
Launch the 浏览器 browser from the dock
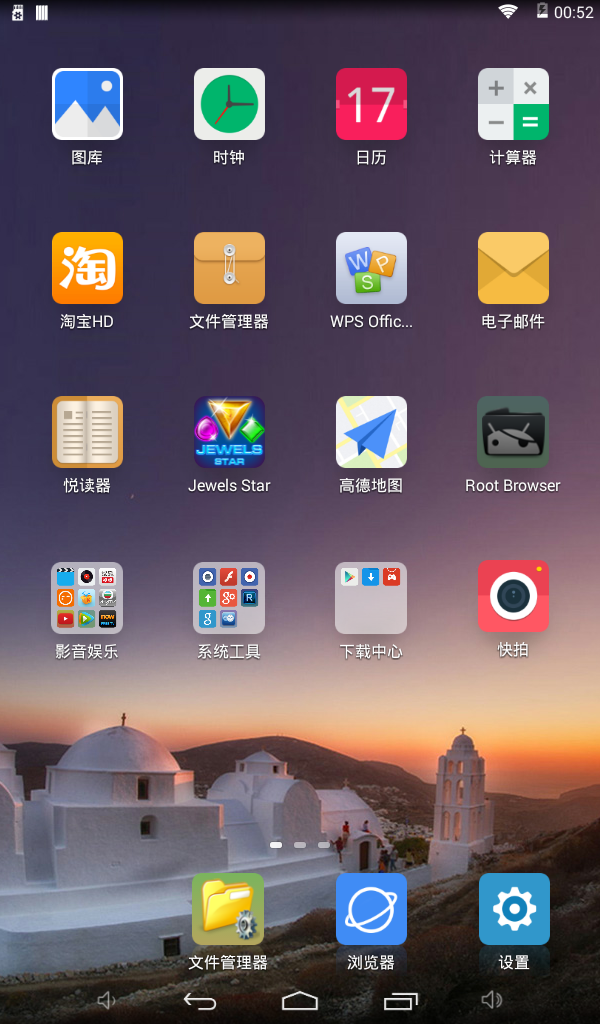(x=371, y=909)
